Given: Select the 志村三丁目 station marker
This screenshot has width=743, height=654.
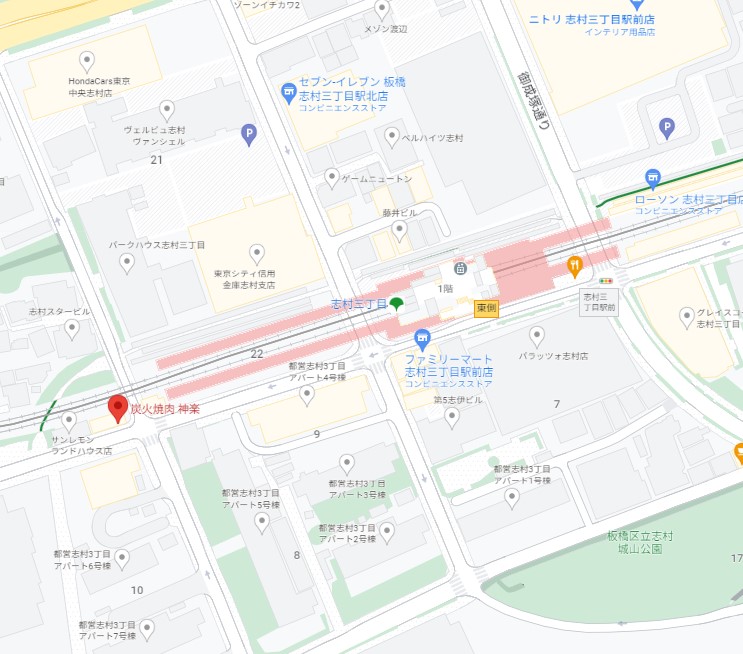Looking at the screenshot, I should click(x=396, y=303).
